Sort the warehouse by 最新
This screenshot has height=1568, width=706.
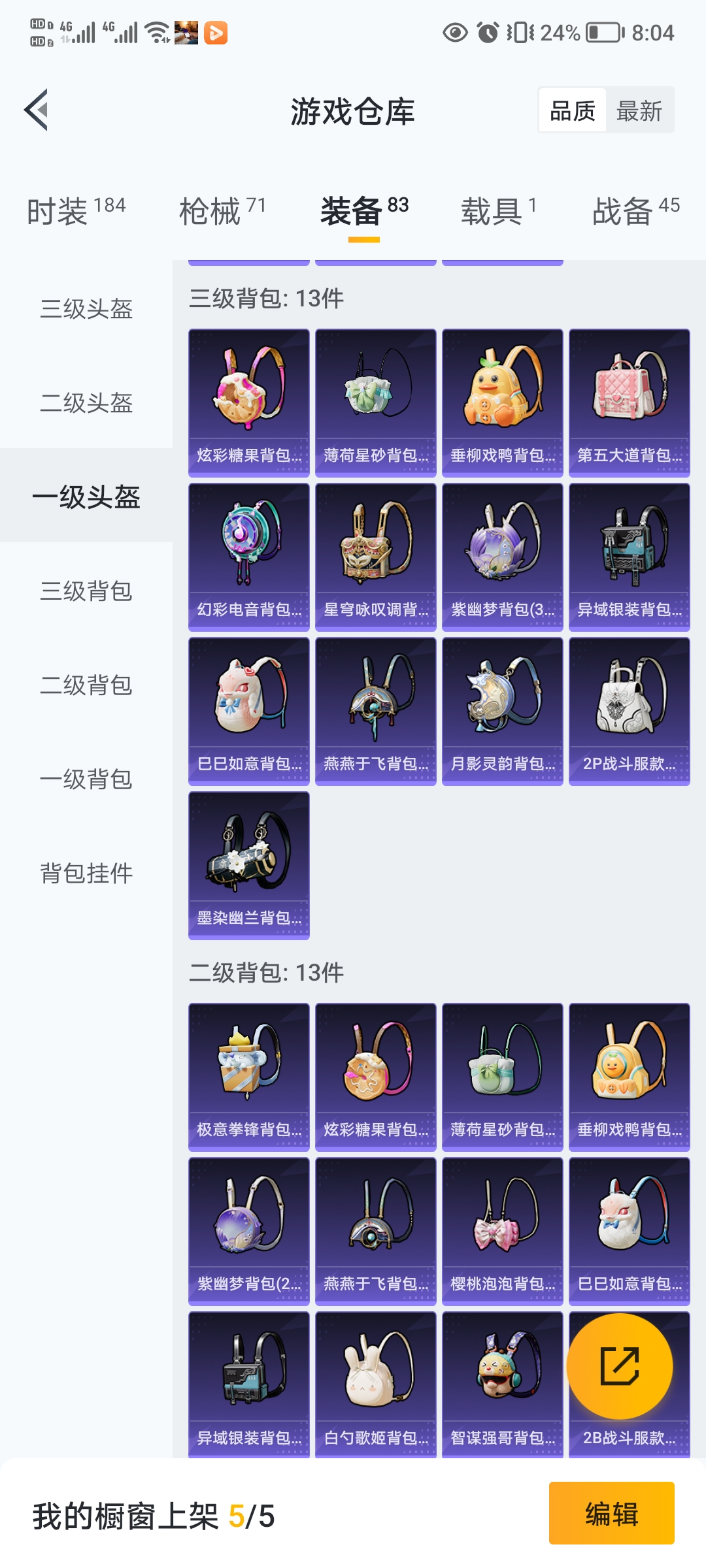tap(639, 111)
